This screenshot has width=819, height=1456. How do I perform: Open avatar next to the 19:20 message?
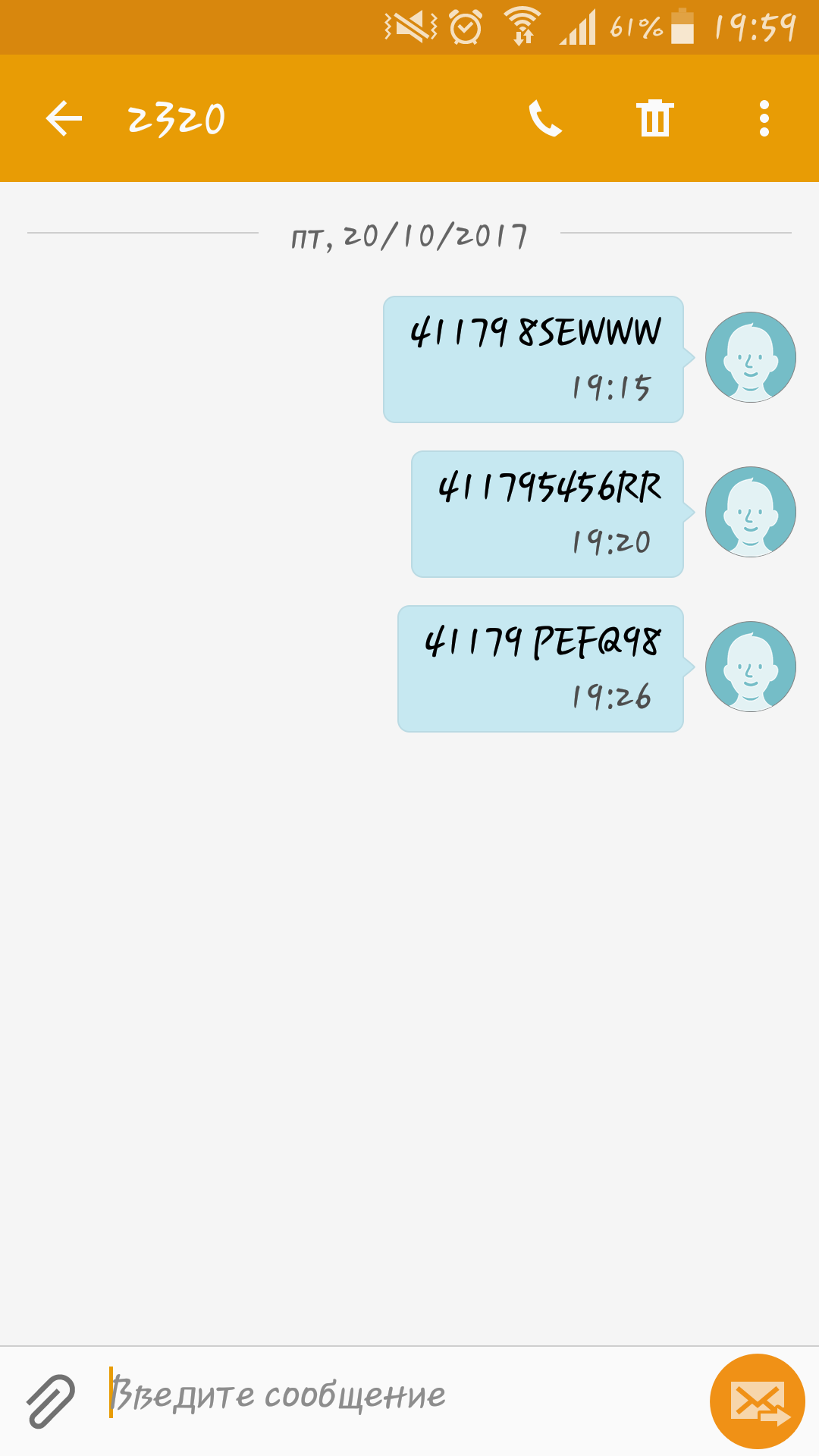pyautogui.click(x=750, y=512)
